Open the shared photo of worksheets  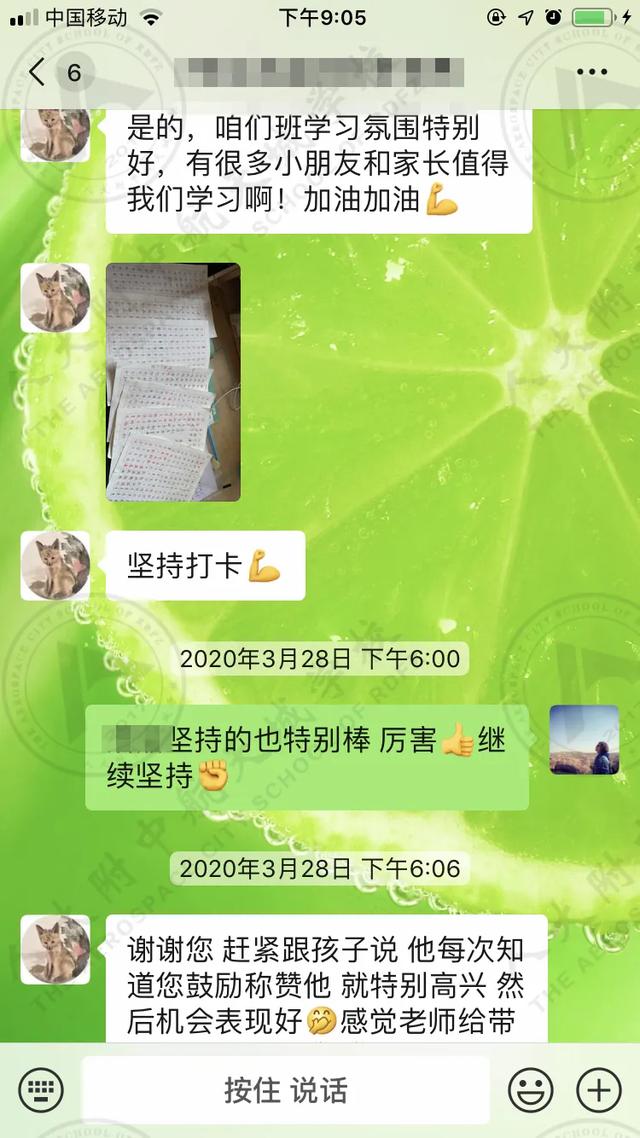tap(173, 381)
